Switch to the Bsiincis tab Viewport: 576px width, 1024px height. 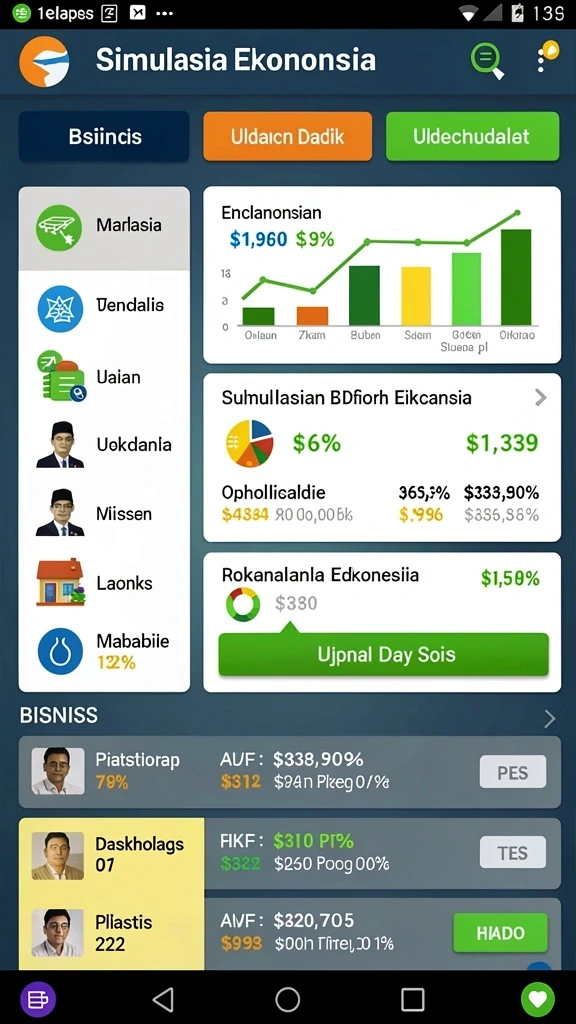[x=104, y=136]
